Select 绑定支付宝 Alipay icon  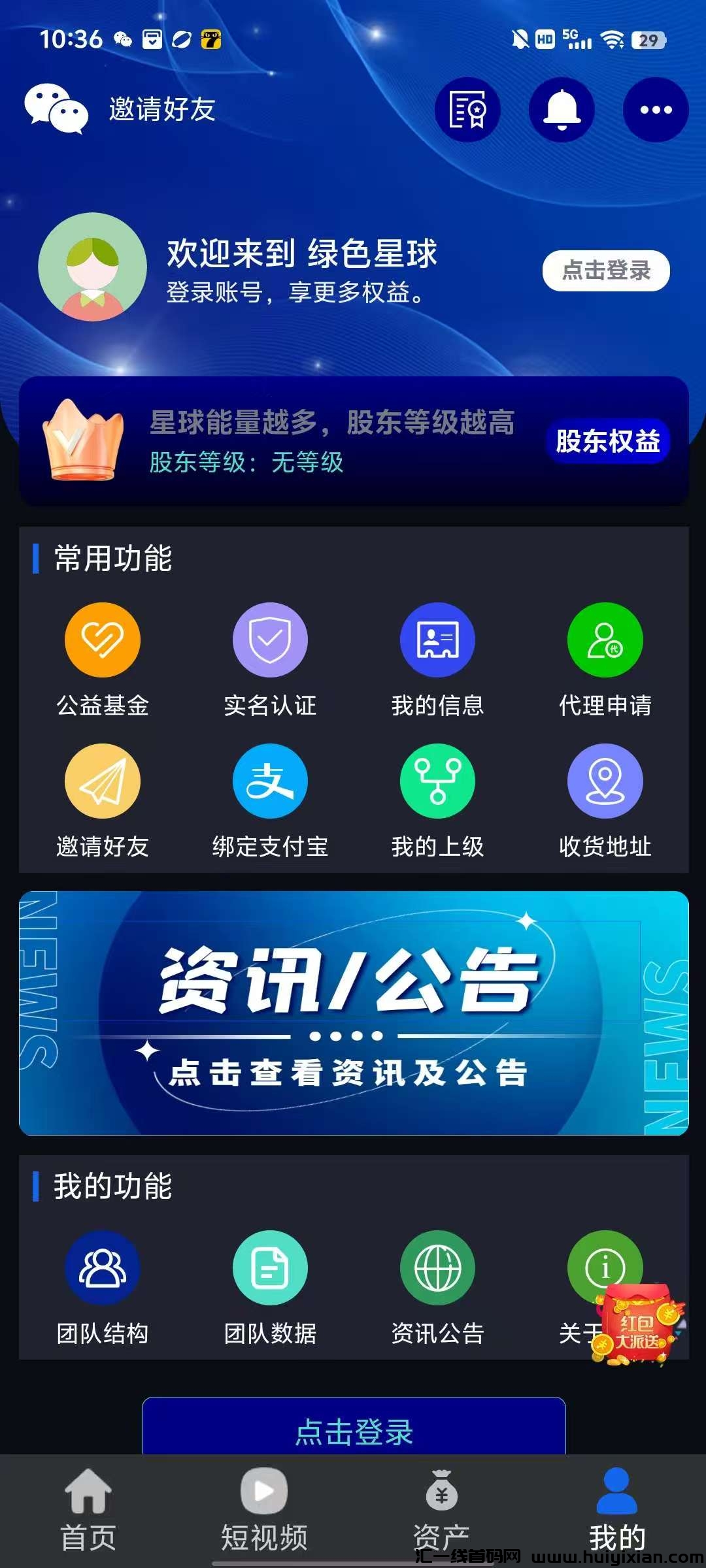pos(270,783)
